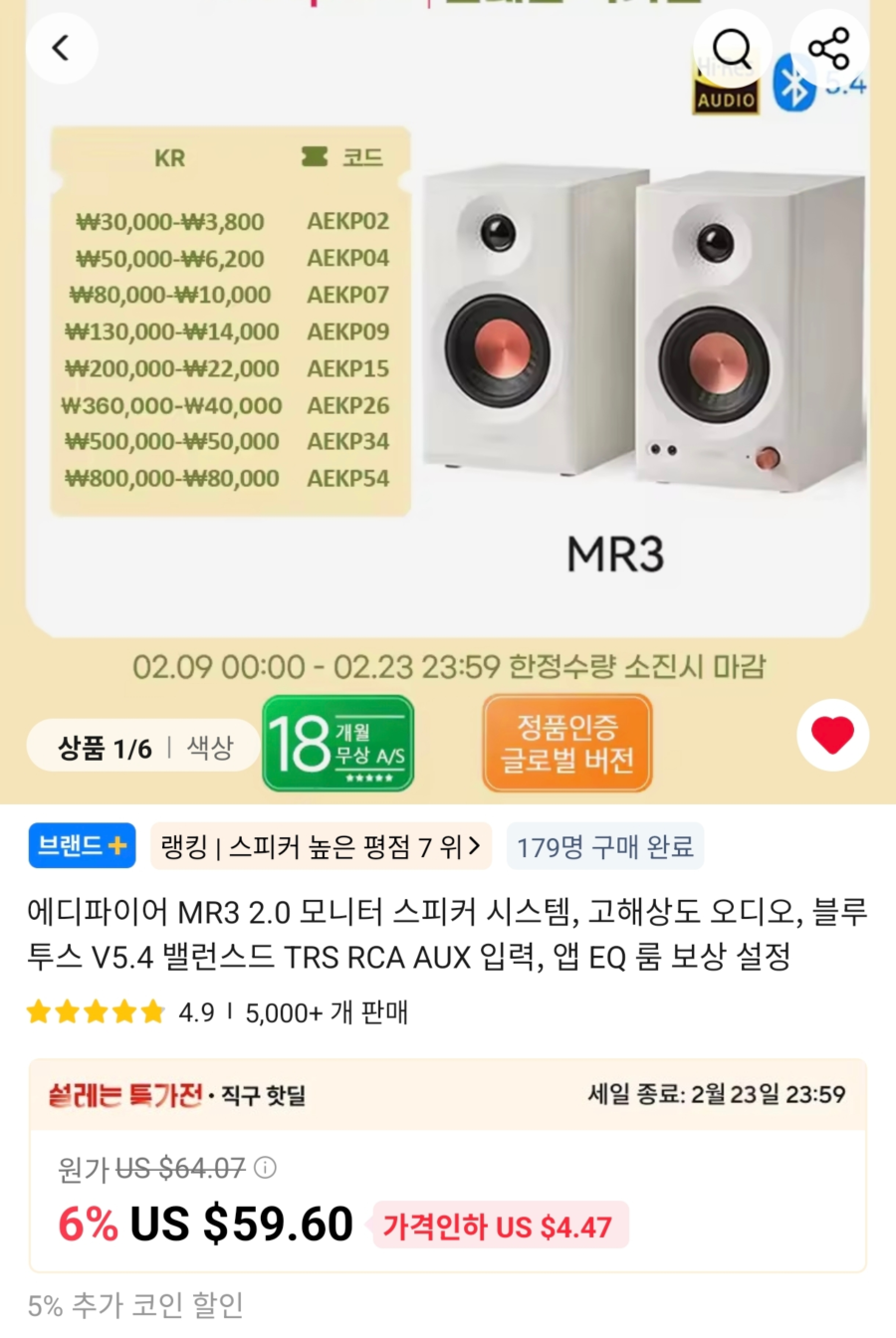896x1338 pixels.
Task: Open the search icon
Action: point(733,47)
